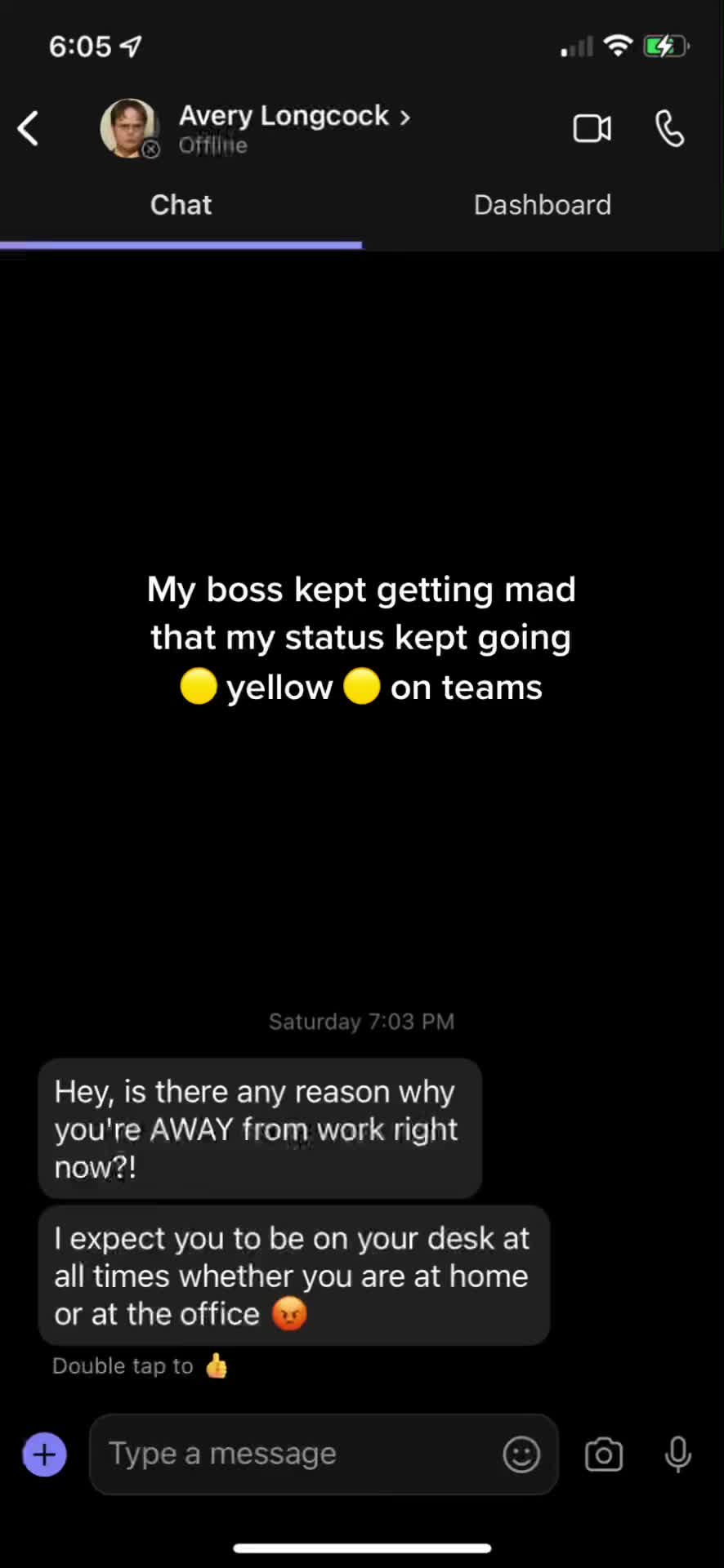This screenshot has width=724, height=1568.
Task: Focus the Type a message field
Action: [294, 1454]
